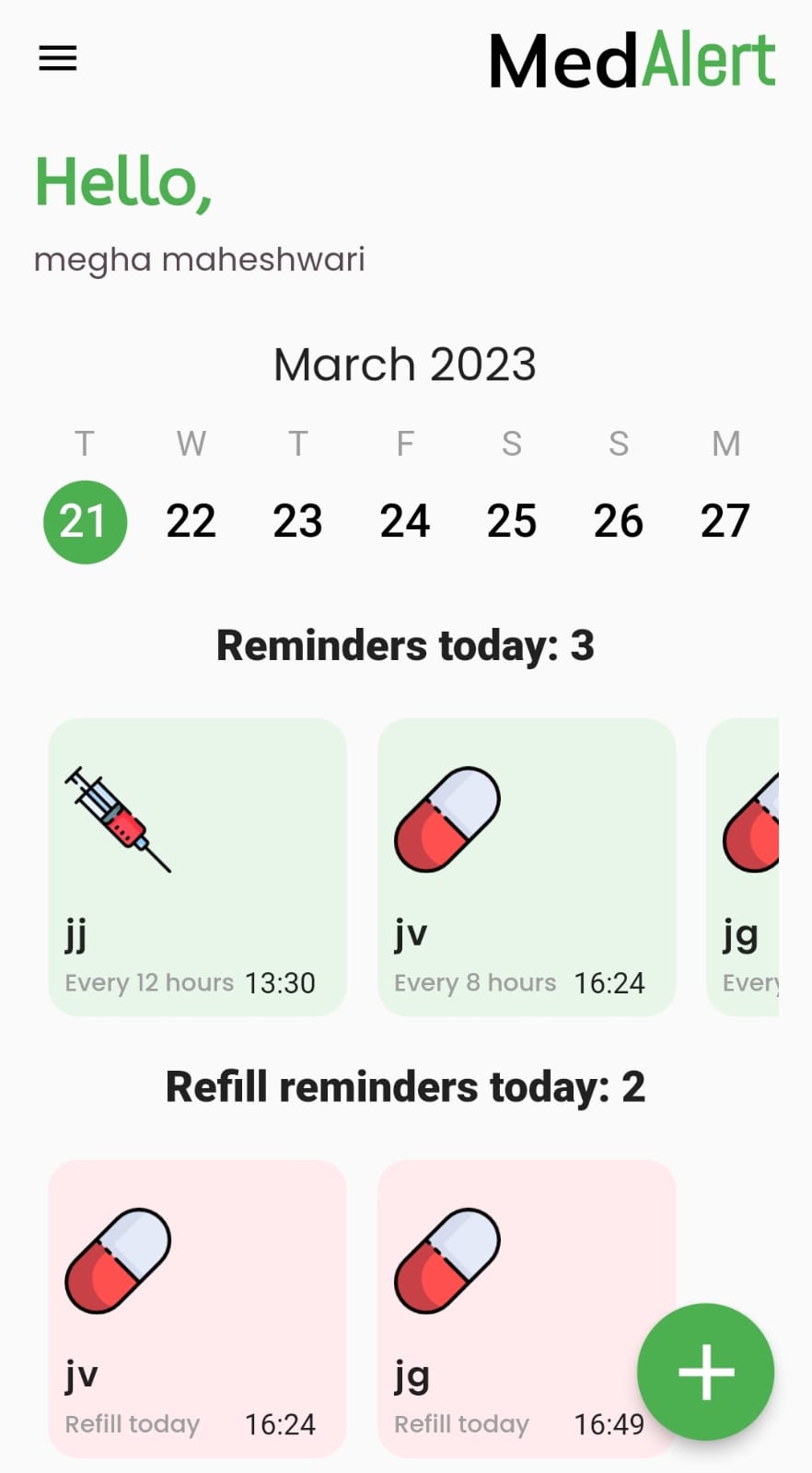Image resolution: width=812 pixels, height=1473 pixels.
Task: Open the hamburger navigation menu
Action: pos(57,58)
